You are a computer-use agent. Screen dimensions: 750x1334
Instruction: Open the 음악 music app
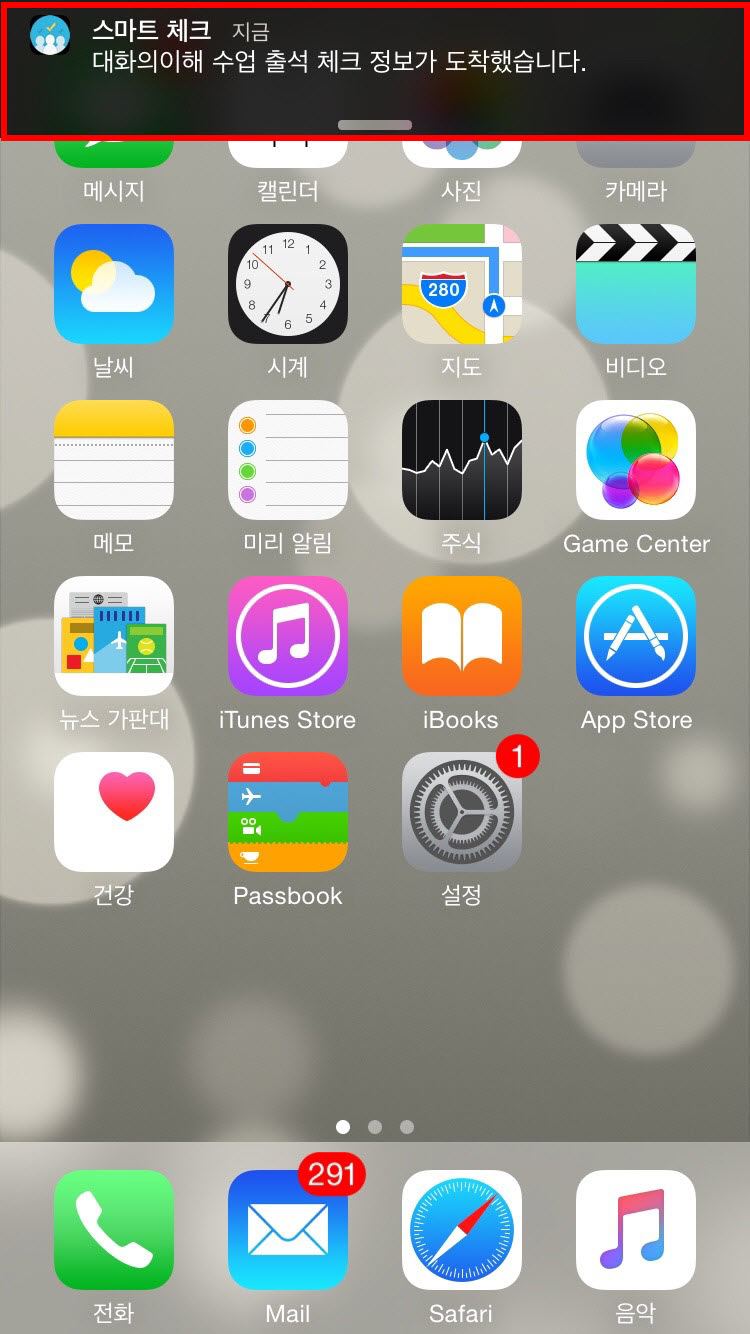tap(636, 1230)
